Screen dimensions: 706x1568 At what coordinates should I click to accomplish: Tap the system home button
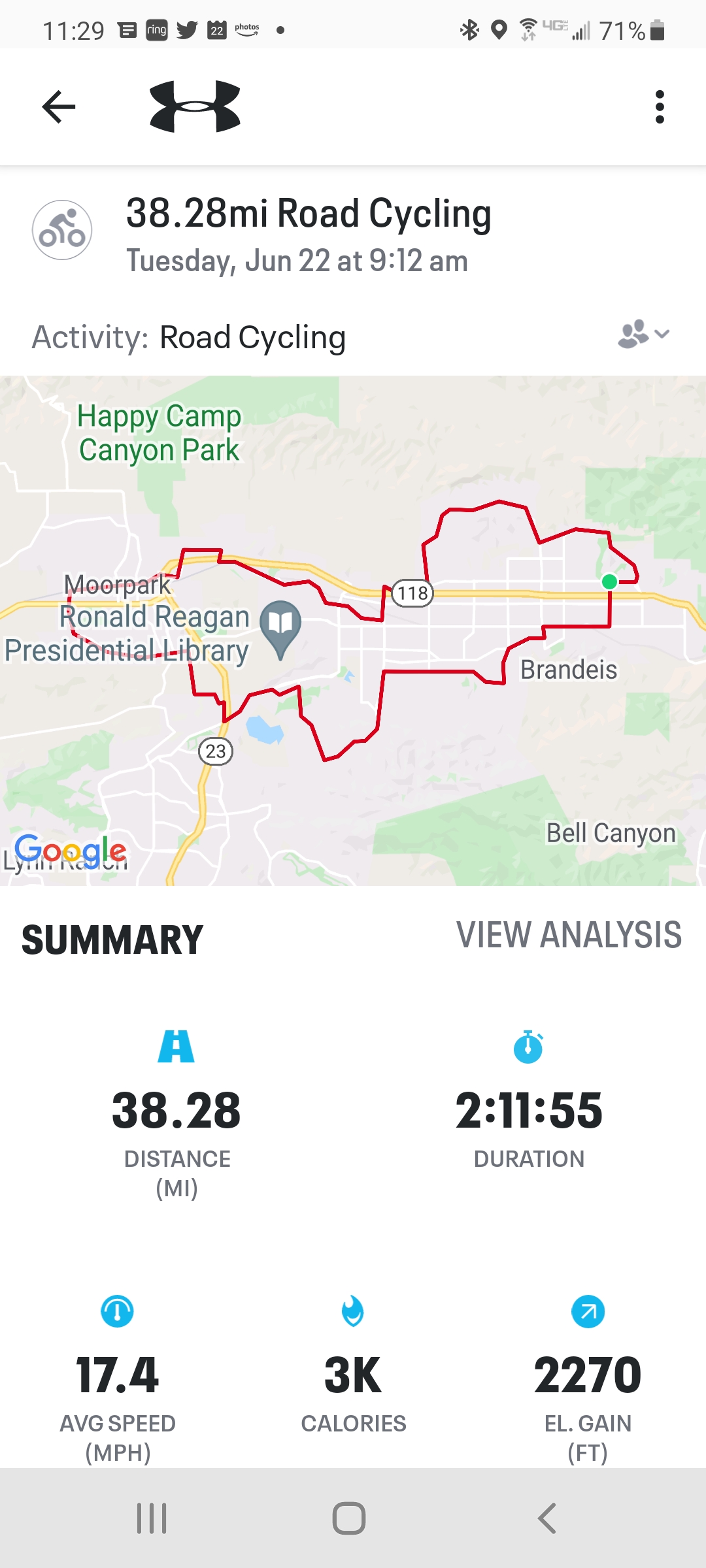(x=349, y=1518)
